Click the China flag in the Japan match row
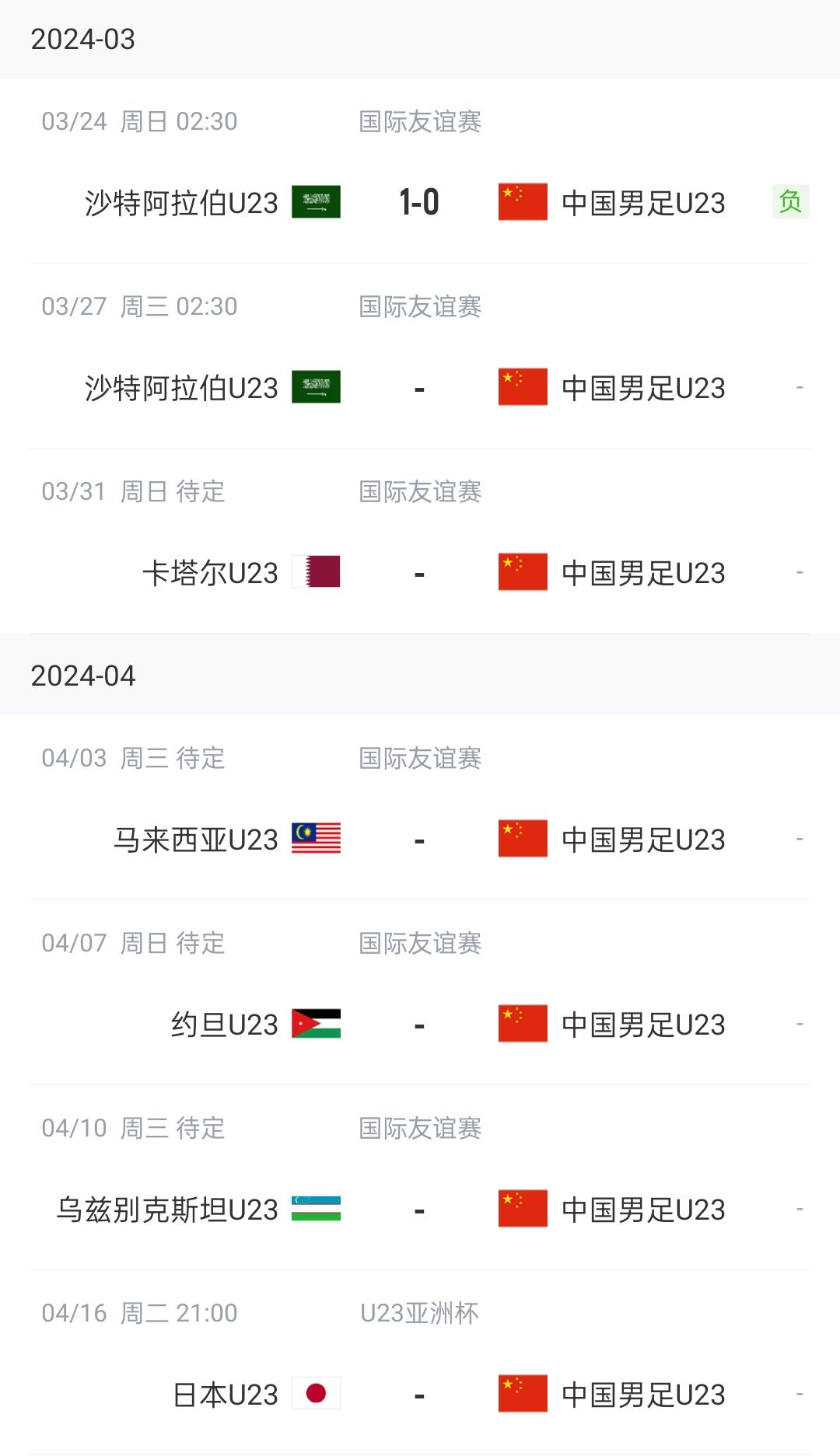 pos(522,1395)
